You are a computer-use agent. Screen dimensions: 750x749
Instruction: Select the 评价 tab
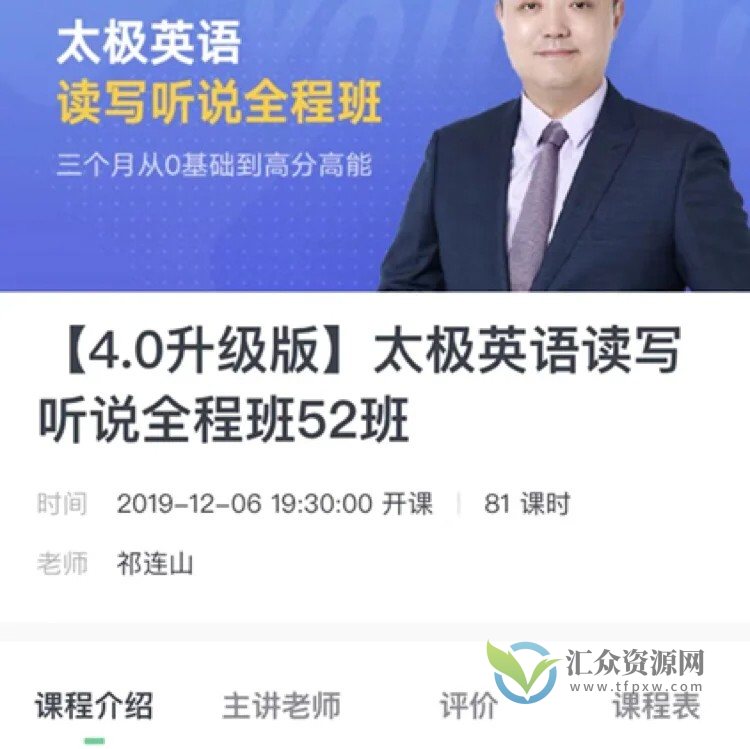468,706
